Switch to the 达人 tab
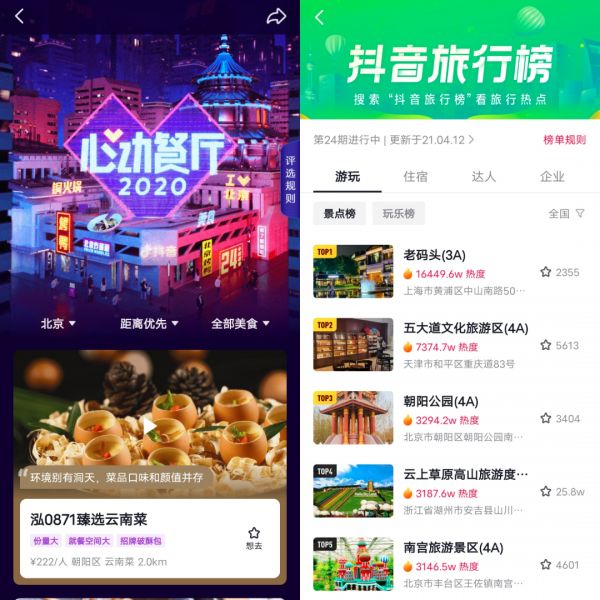The width and height of the screenshot is (600, 600). (x=483, y=177)
